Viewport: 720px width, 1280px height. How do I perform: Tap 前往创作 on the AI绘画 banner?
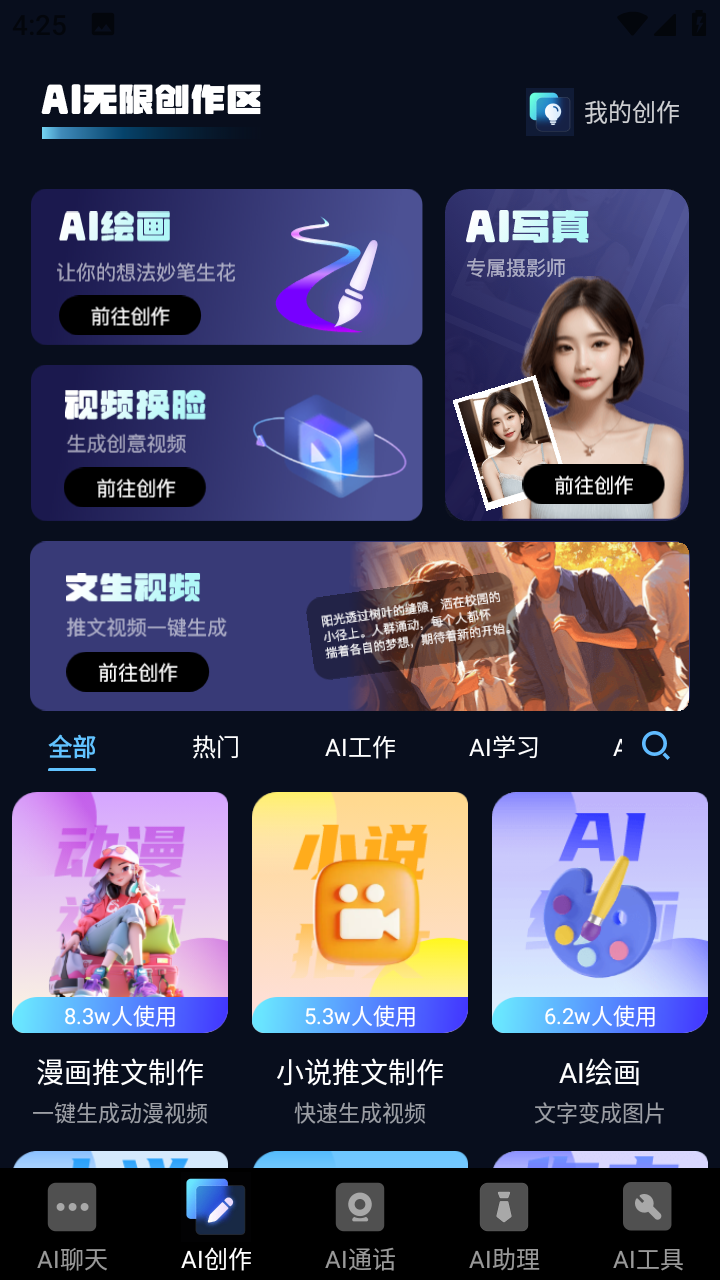pyautogui.click(x=130, y=316)
